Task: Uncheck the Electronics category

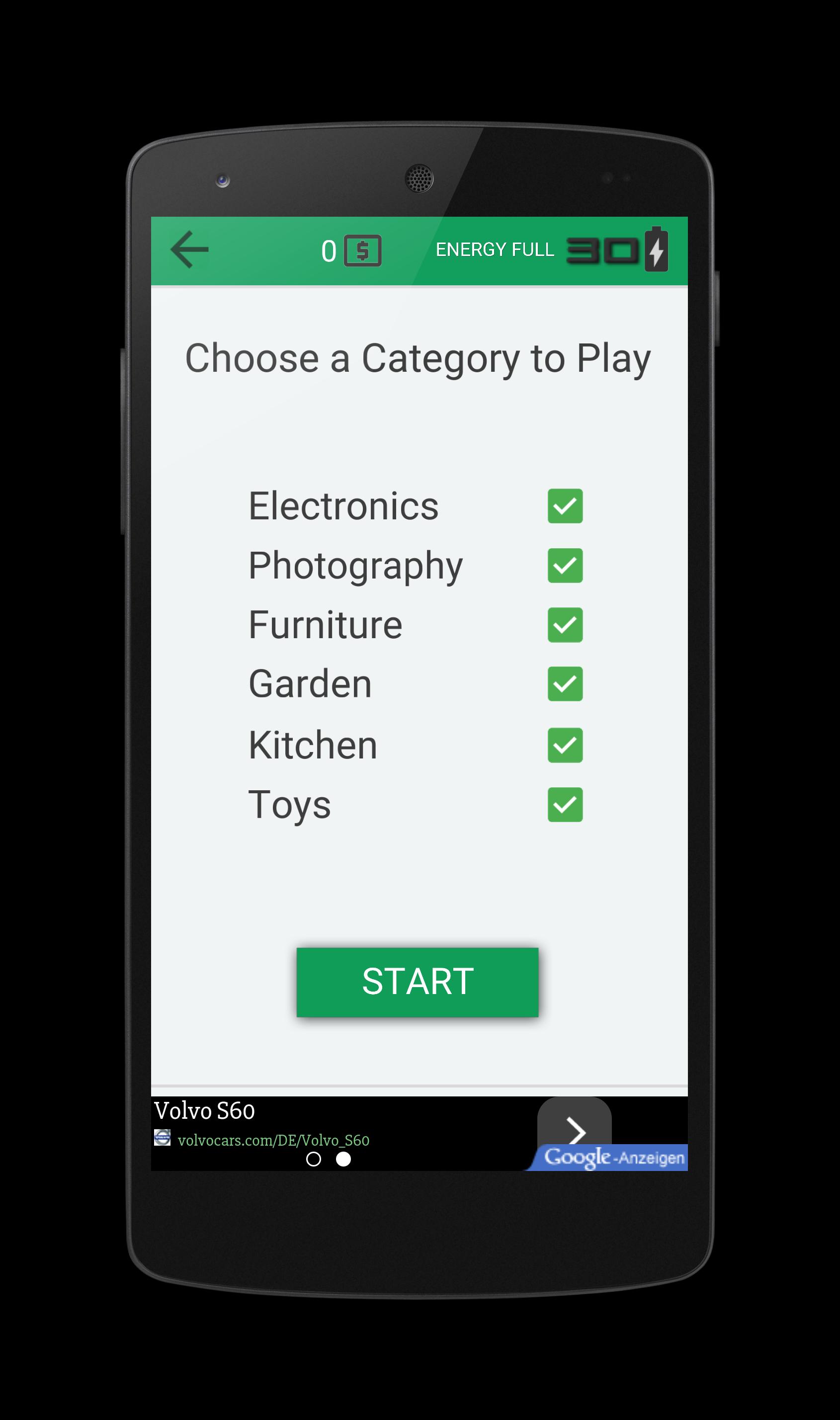Action: click(565, 506)
